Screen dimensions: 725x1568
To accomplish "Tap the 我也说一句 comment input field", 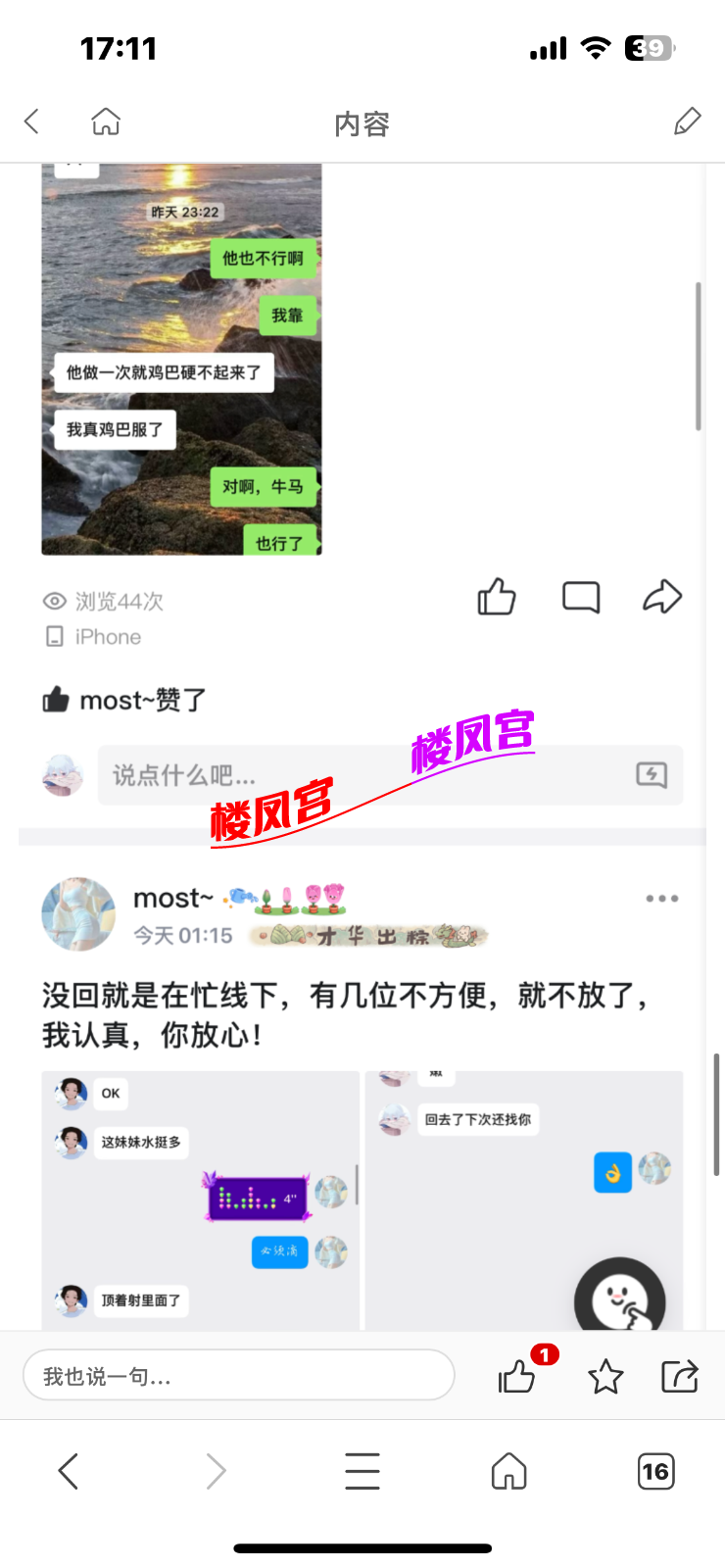I will tap(239, 1375).
